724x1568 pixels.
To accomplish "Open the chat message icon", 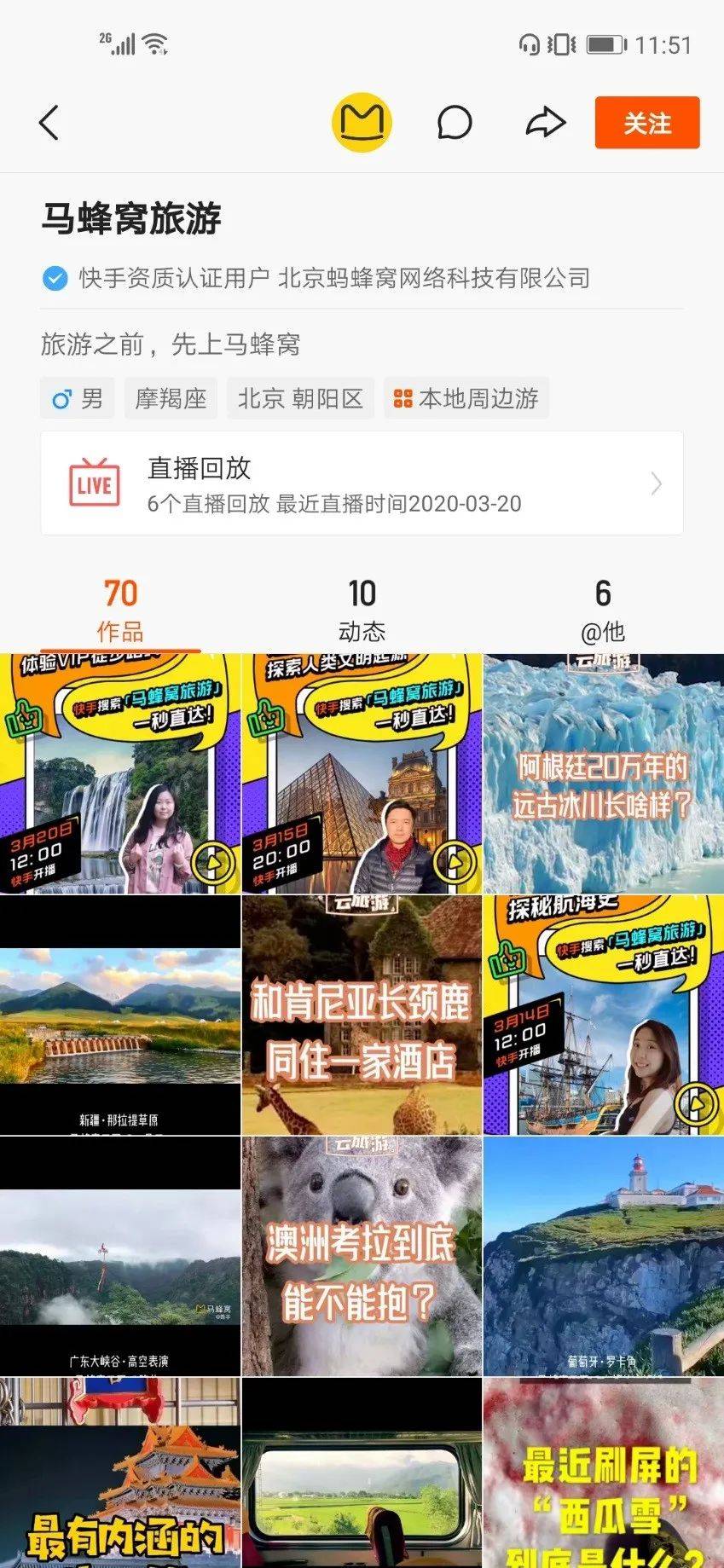I will click(x=453, y=122).
